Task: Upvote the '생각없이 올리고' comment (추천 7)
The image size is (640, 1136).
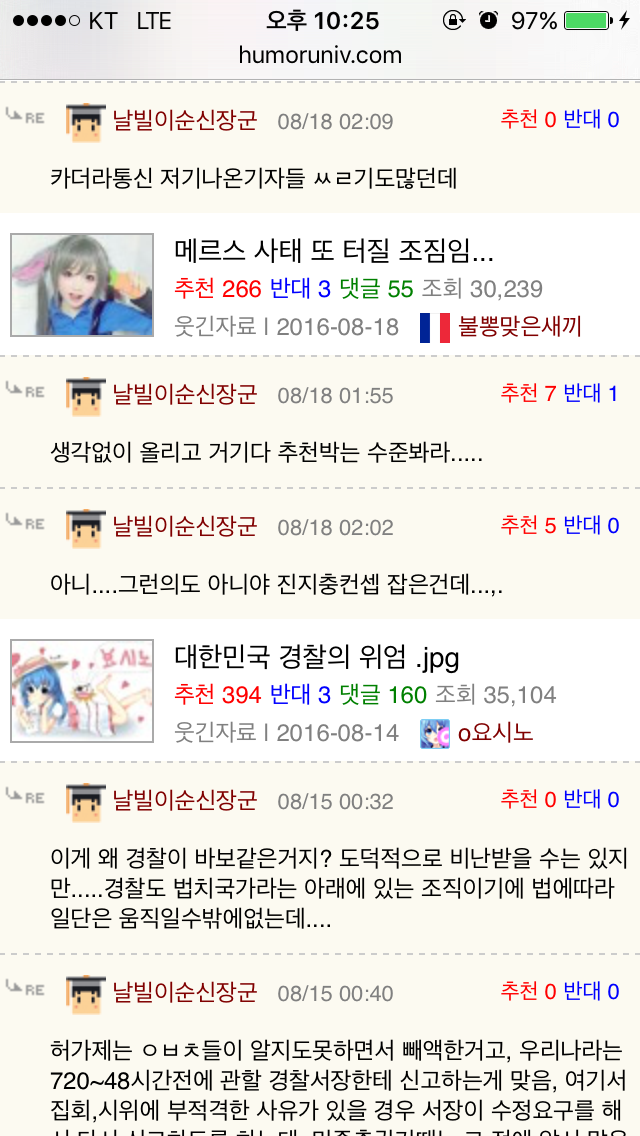Action: pos(528,394)
